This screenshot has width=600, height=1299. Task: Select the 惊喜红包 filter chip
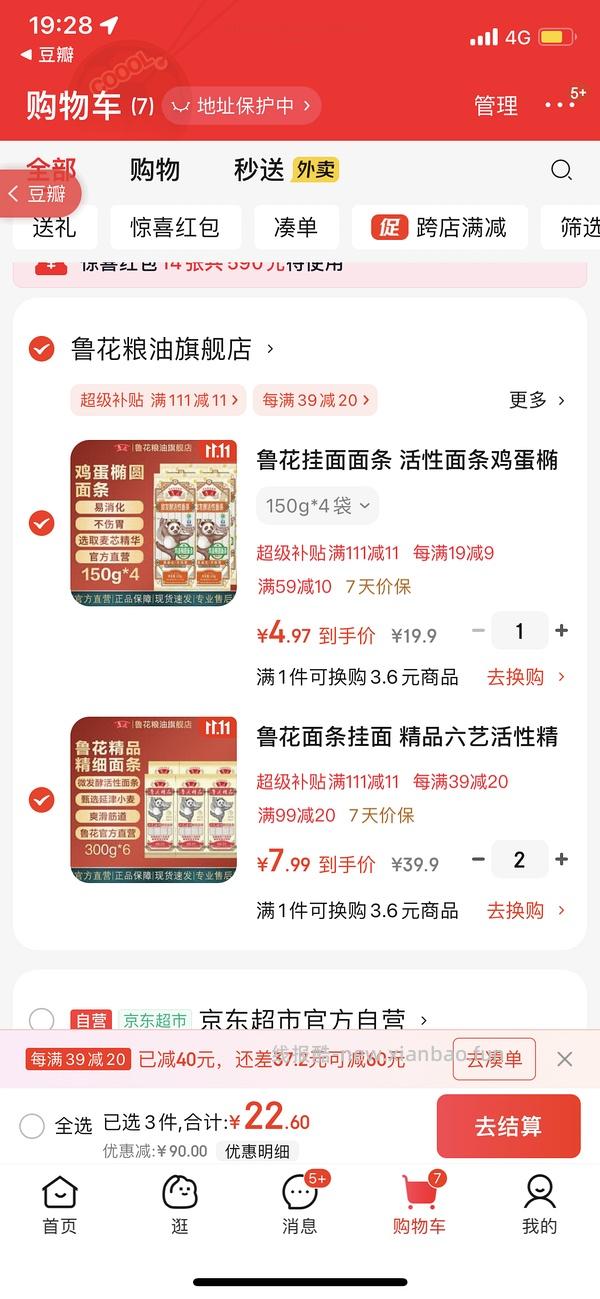(x=175, y=227)
